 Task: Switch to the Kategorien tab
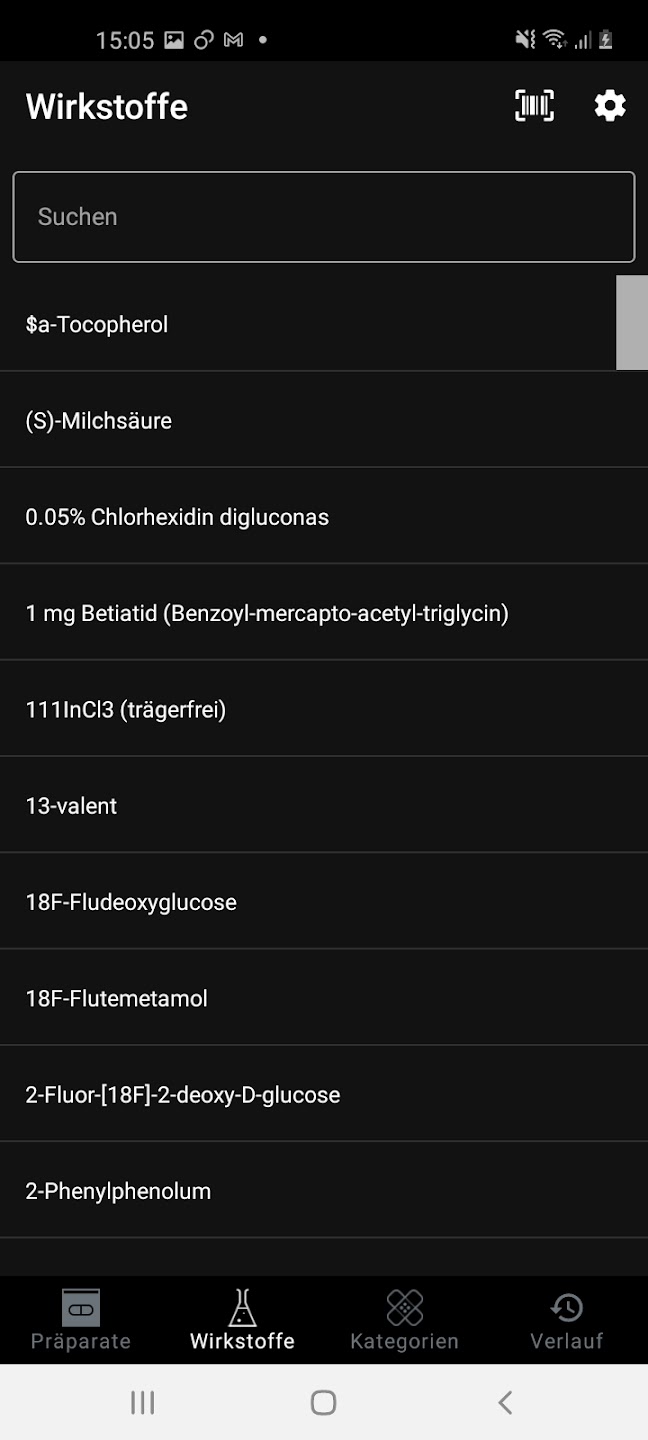click(x=404, y=1320)
